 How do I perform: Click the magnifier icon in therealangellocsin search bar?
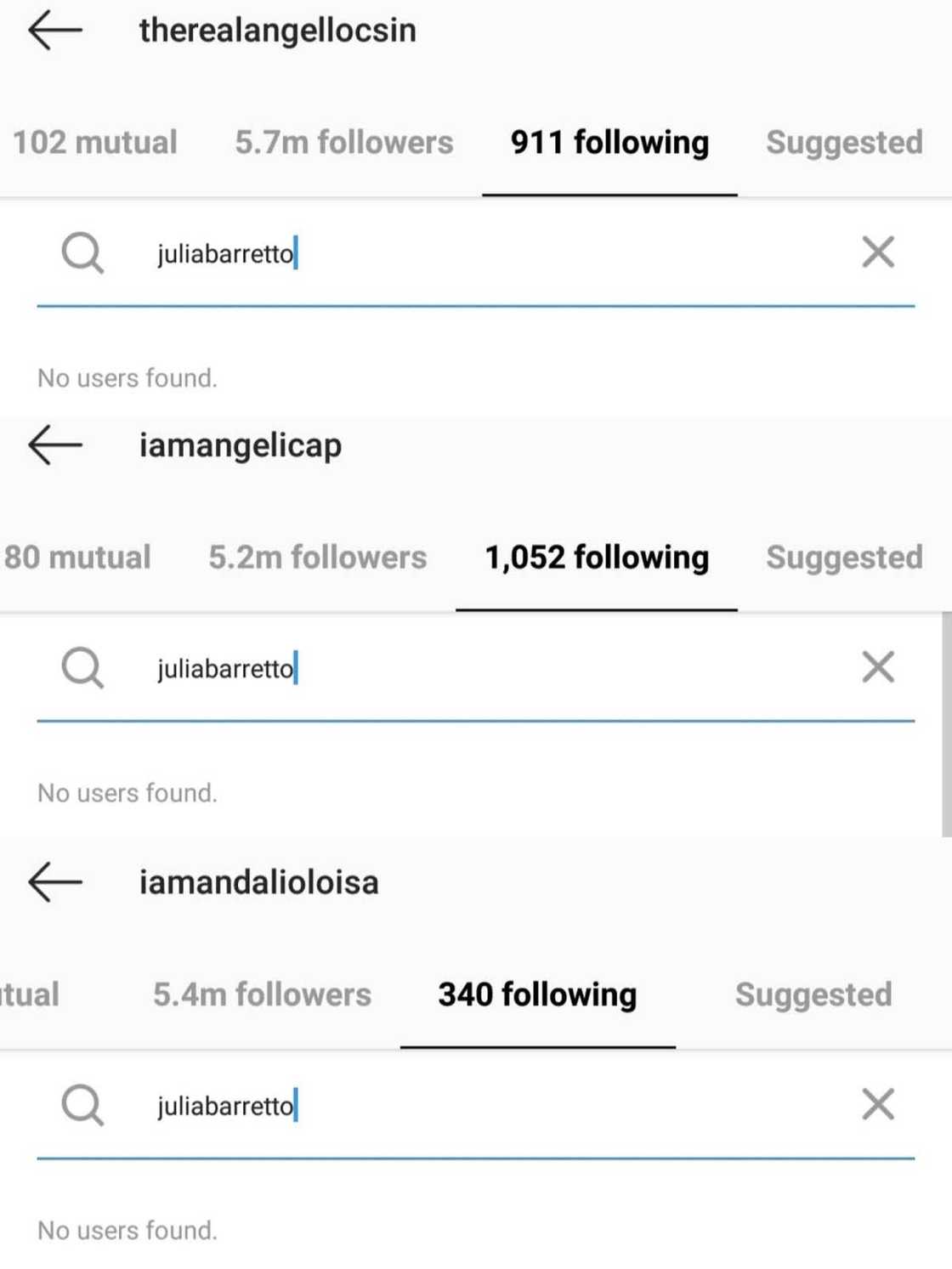coord(81,253)
